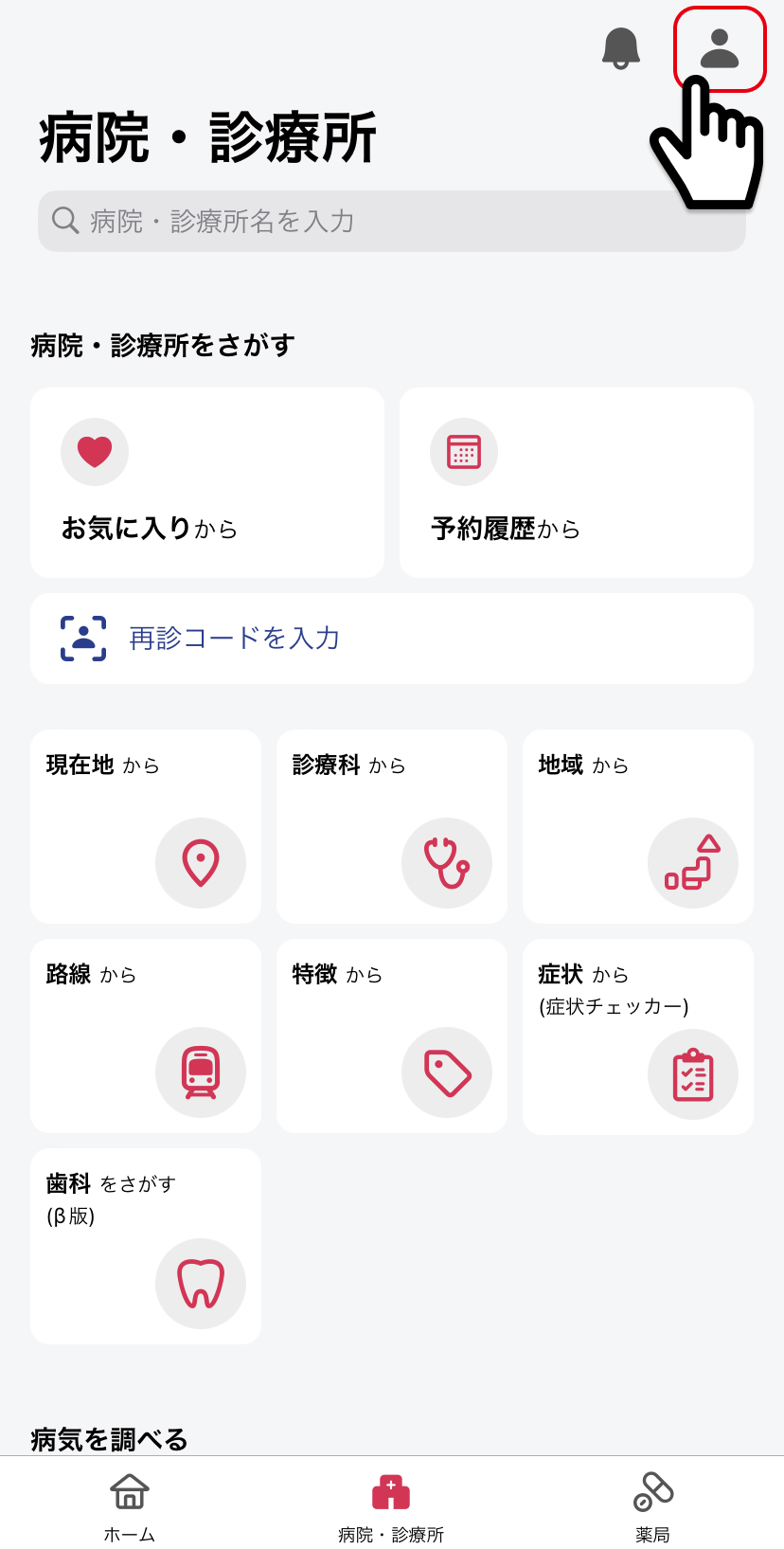Open the notifications bell
This screenshot has height=1549, width=784.
[x=621, y=48]
